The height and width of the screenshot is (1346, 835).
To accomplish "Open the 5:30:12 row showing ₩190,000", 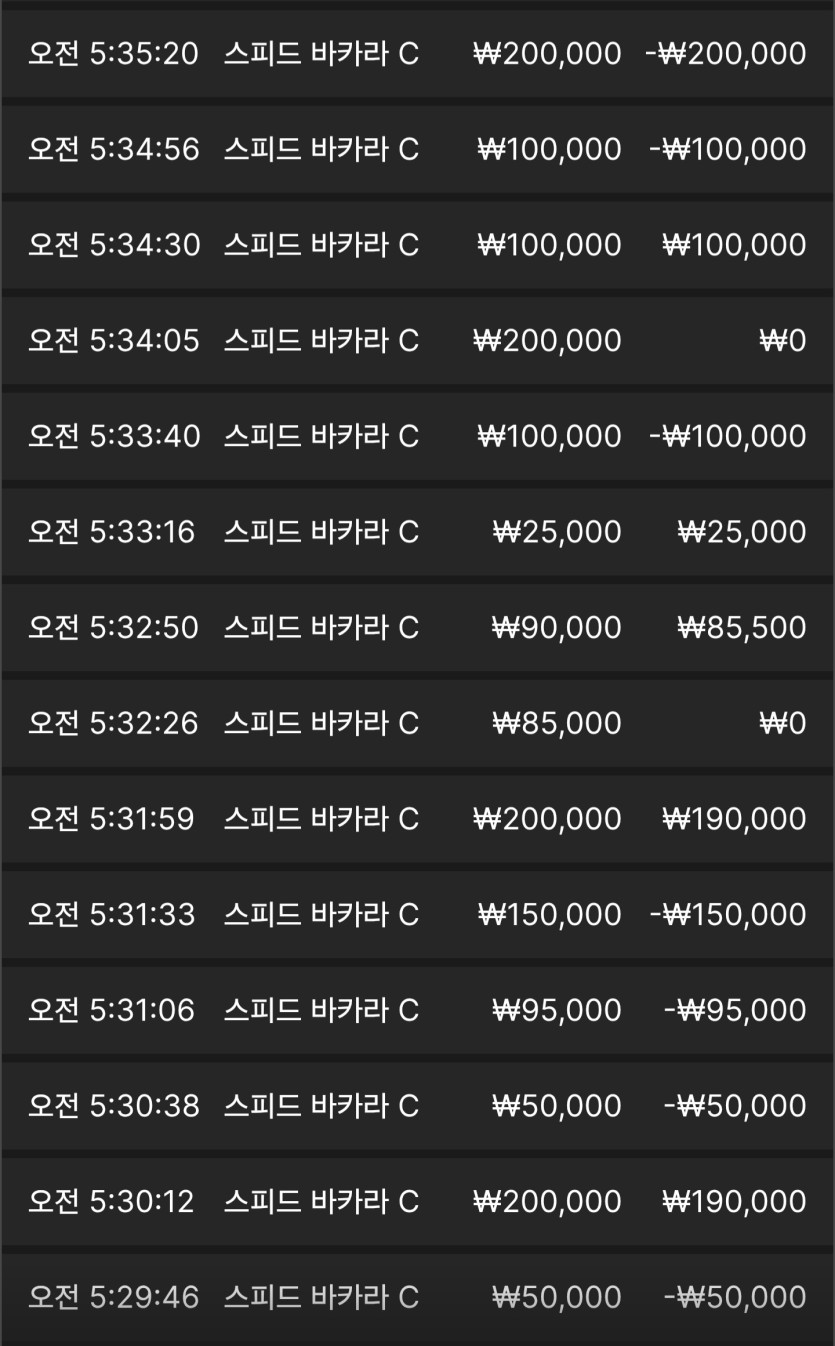I will (417, 1202).
